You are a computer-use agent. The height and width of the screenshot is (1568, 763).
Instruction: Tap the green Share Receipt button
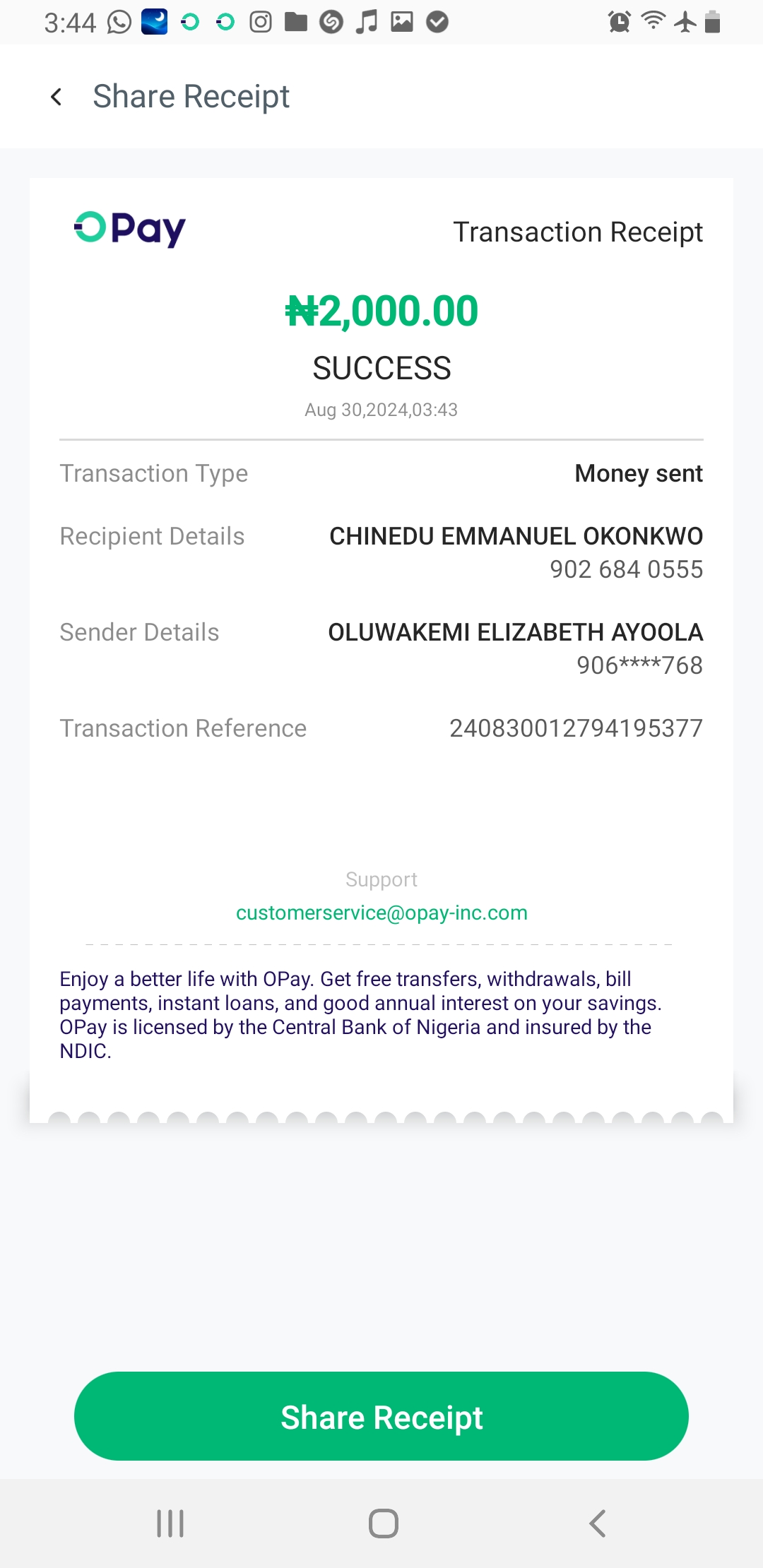click(x=381, y=1416)
